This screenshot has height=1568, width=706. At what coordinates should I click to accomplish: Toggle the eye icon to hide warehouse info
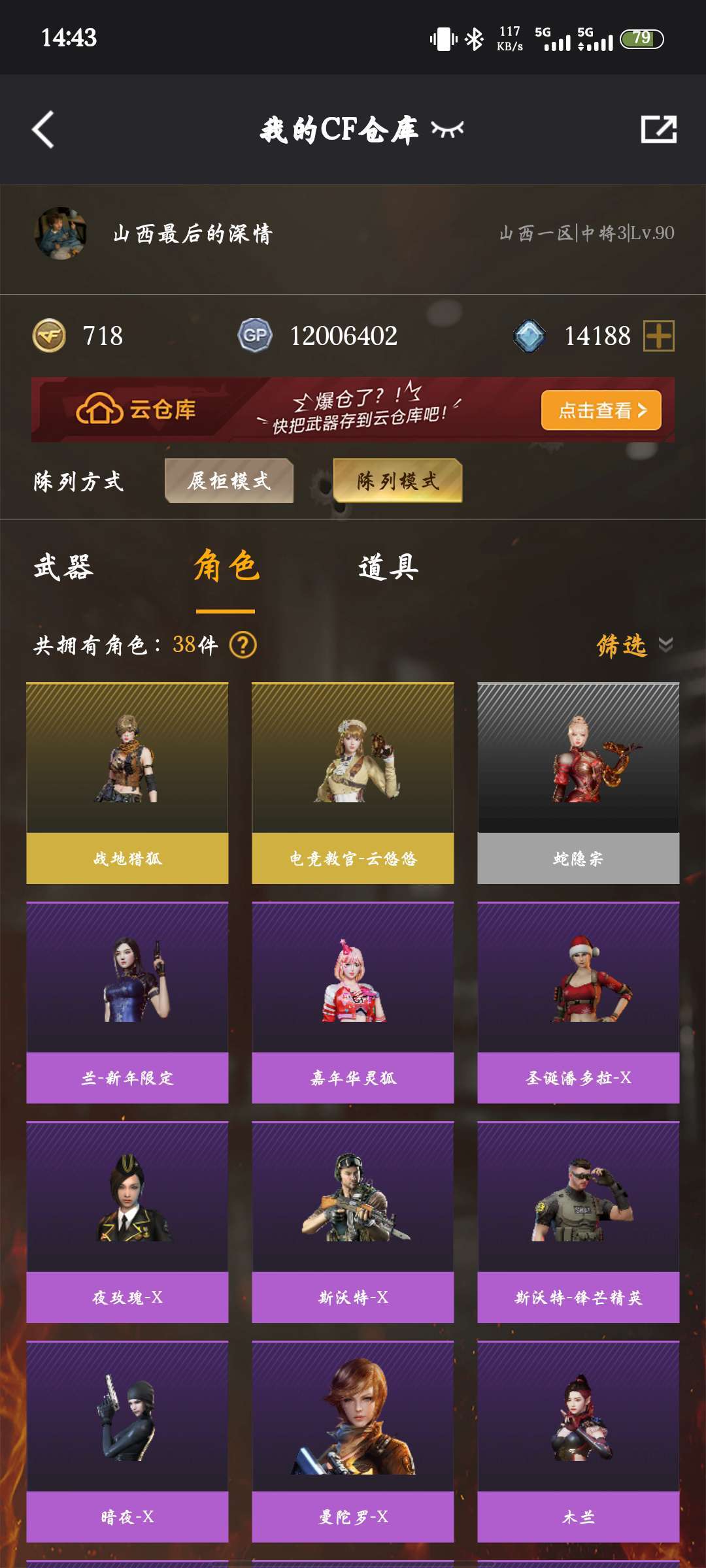coord(448,129)
